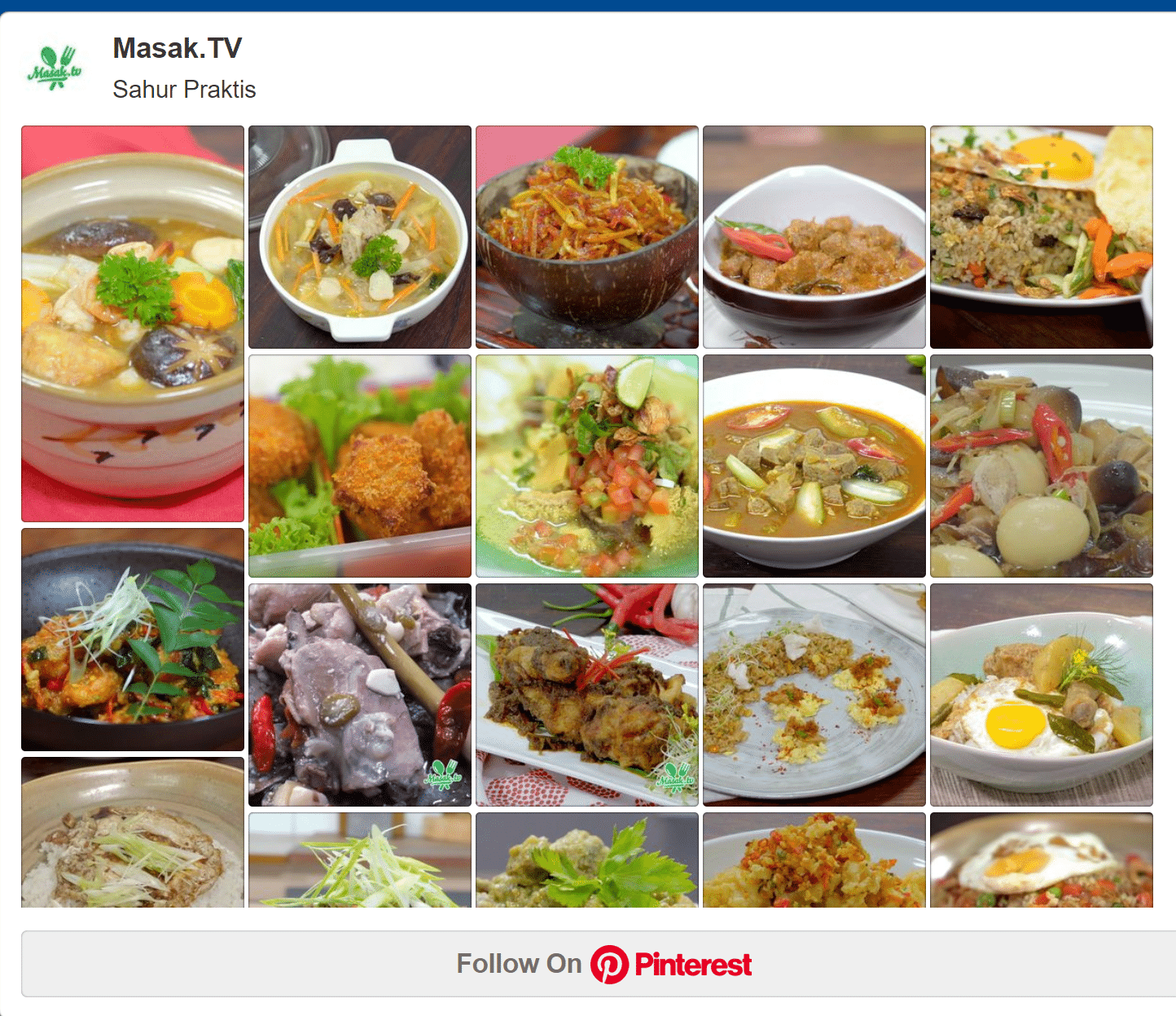The width and height of the screenshot is (1176, 1016).
Task: Open the gray plate scattered rice pin
Action: tap(814, 695)
